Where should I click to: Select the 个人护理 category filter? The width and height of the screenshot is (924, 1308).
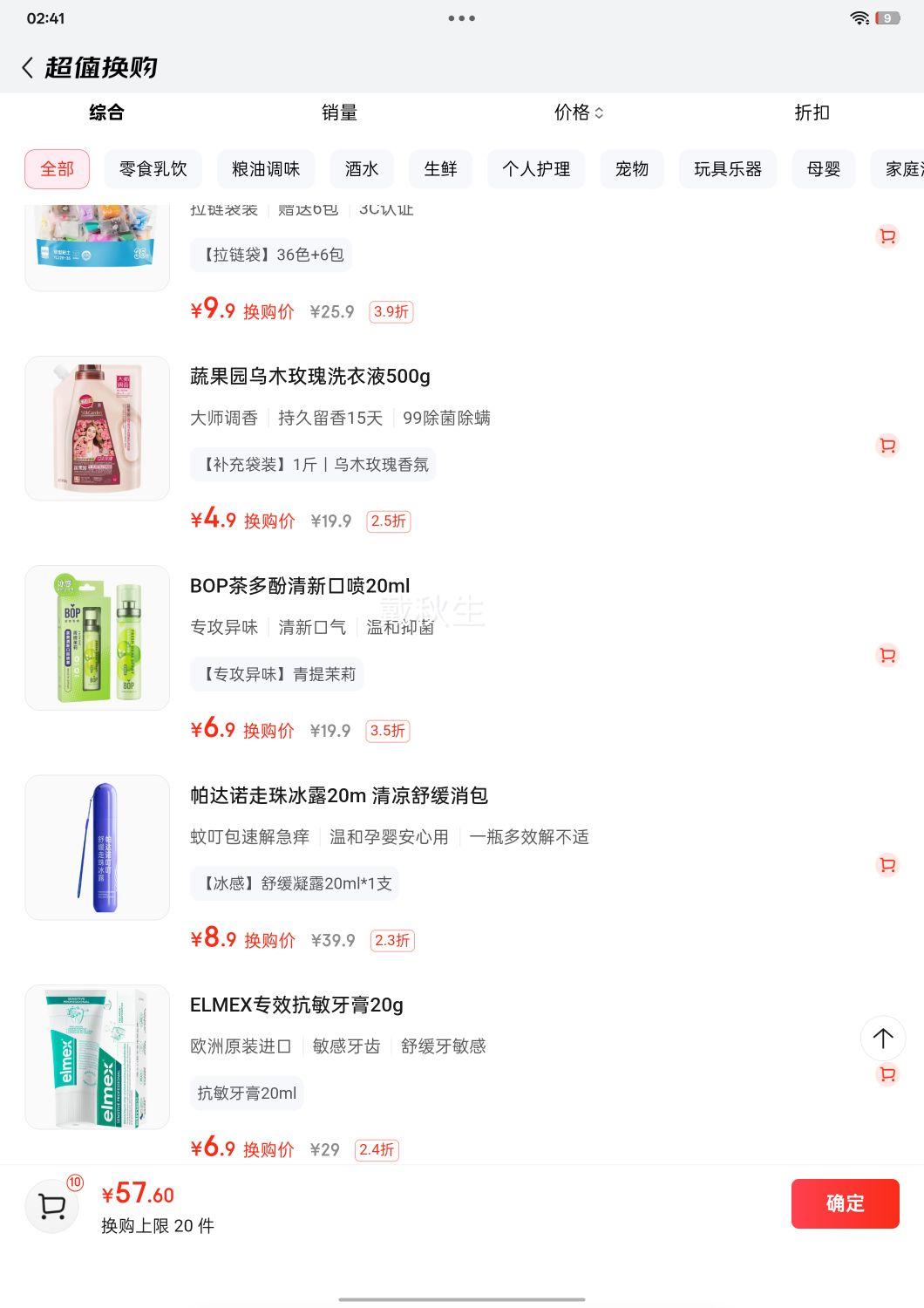(536, 169)
